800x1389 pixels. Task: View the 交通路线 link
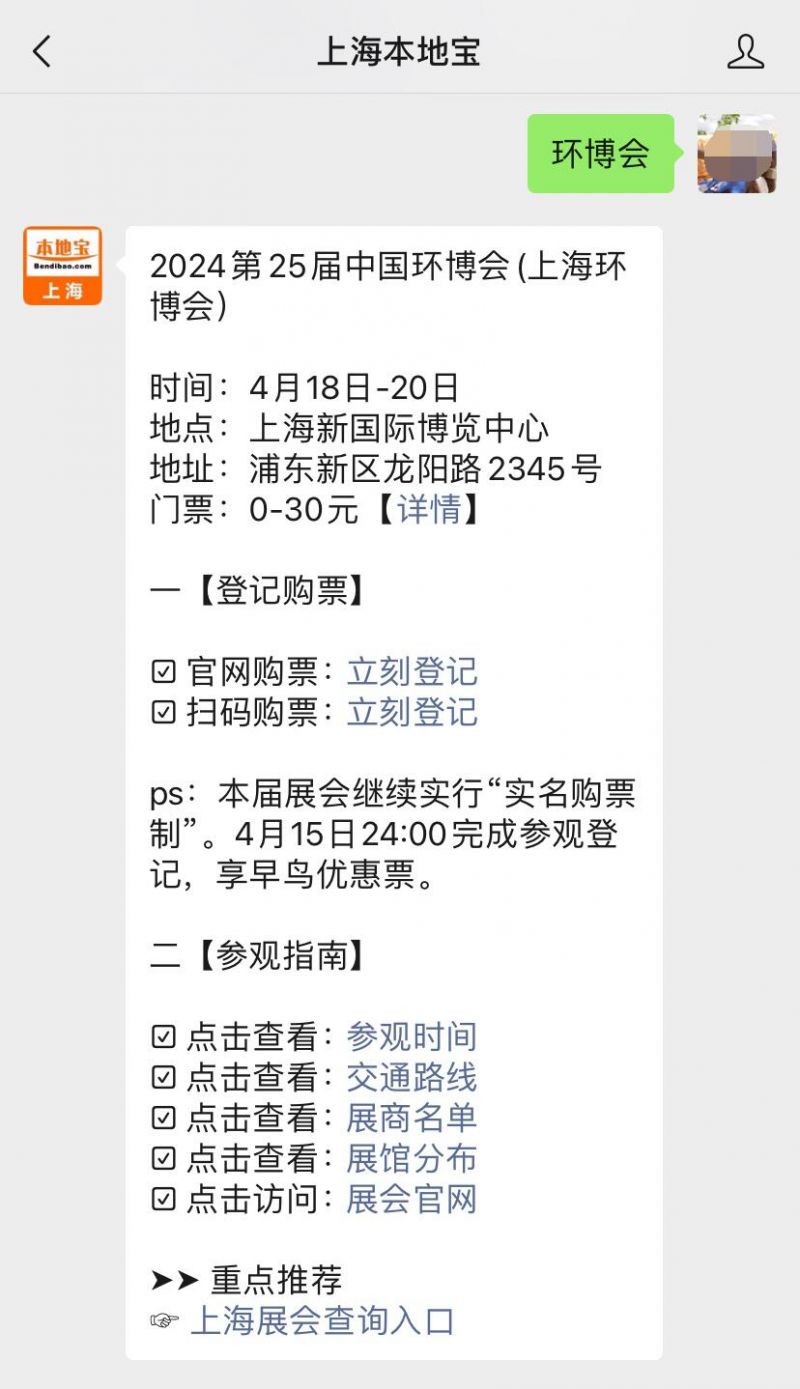point(411,1077)
